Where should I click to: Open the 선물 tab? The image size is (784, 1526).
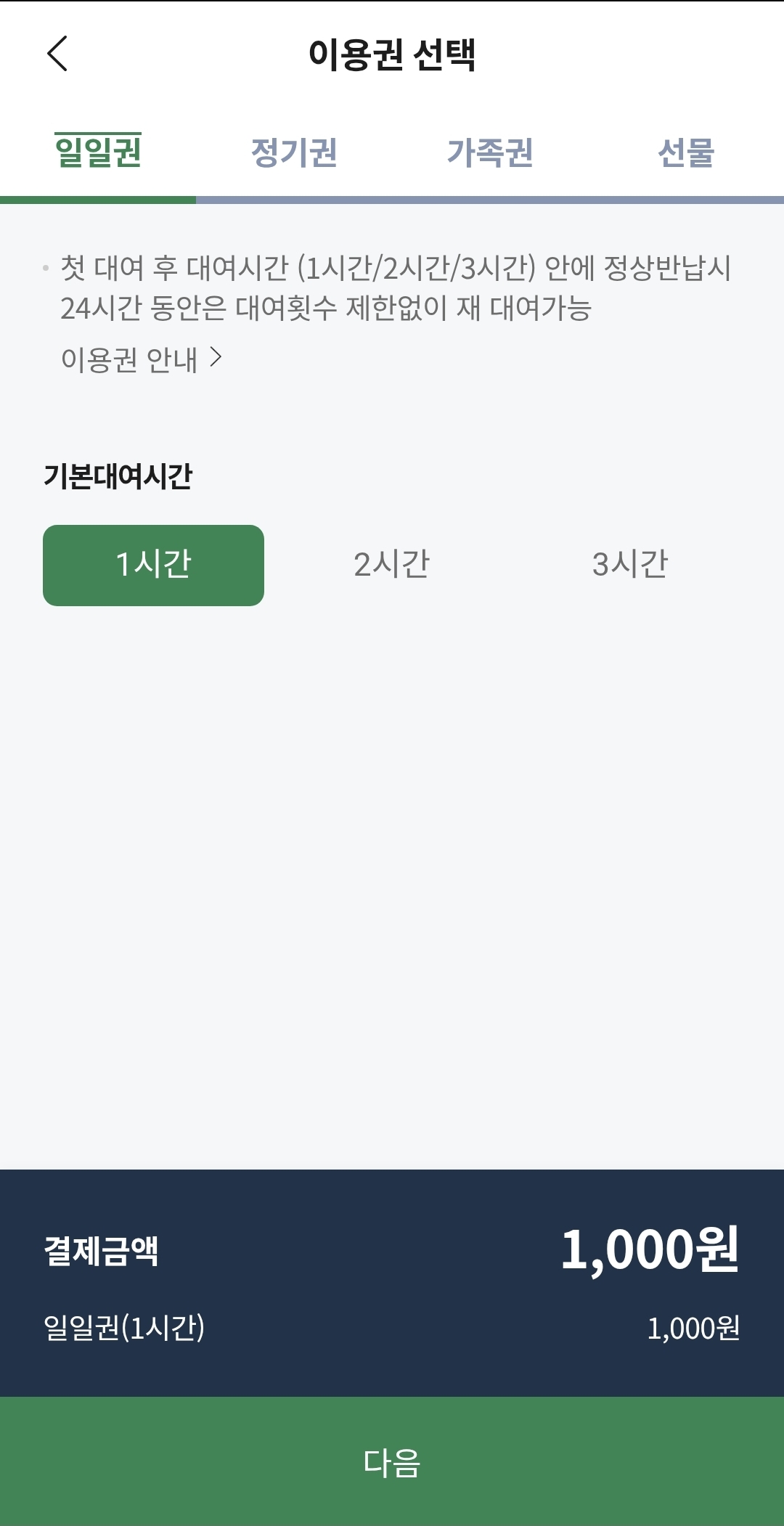[x=686, y=152]
